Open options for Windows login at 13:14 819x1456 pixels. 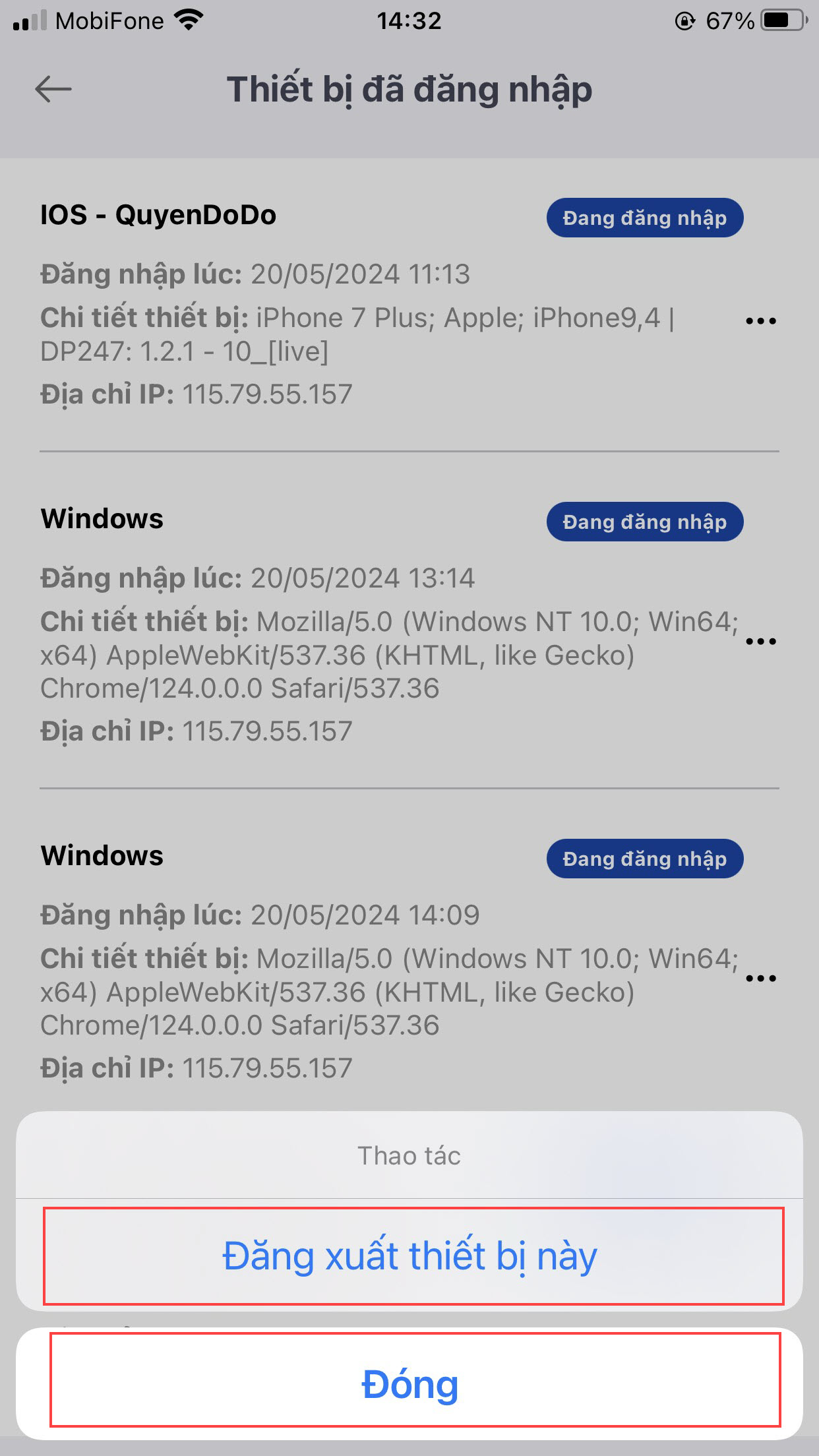pos(760,641)
